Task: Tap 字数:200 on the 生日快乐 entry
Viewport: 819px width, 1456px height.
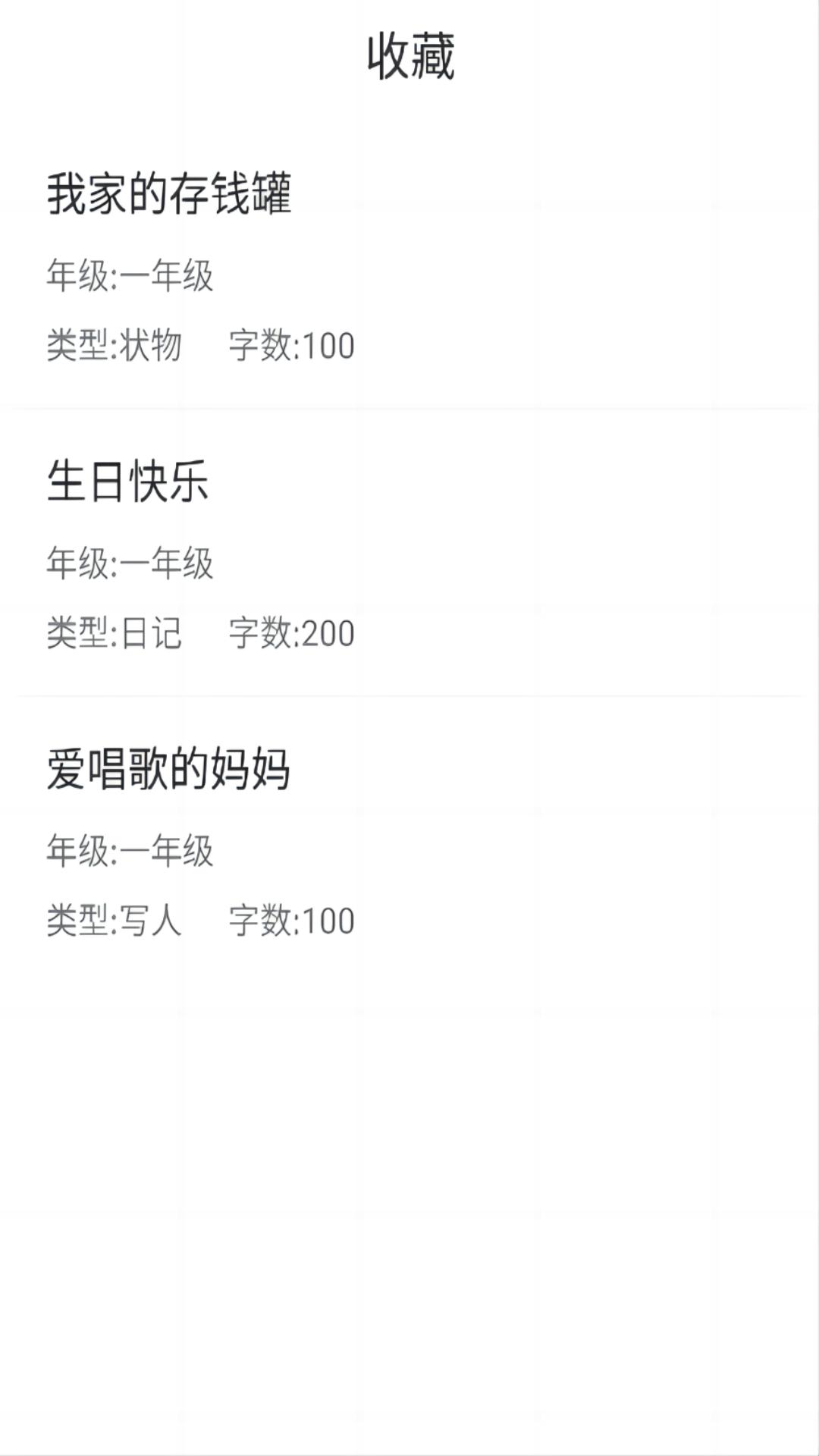Action: [x=292, y=633]
